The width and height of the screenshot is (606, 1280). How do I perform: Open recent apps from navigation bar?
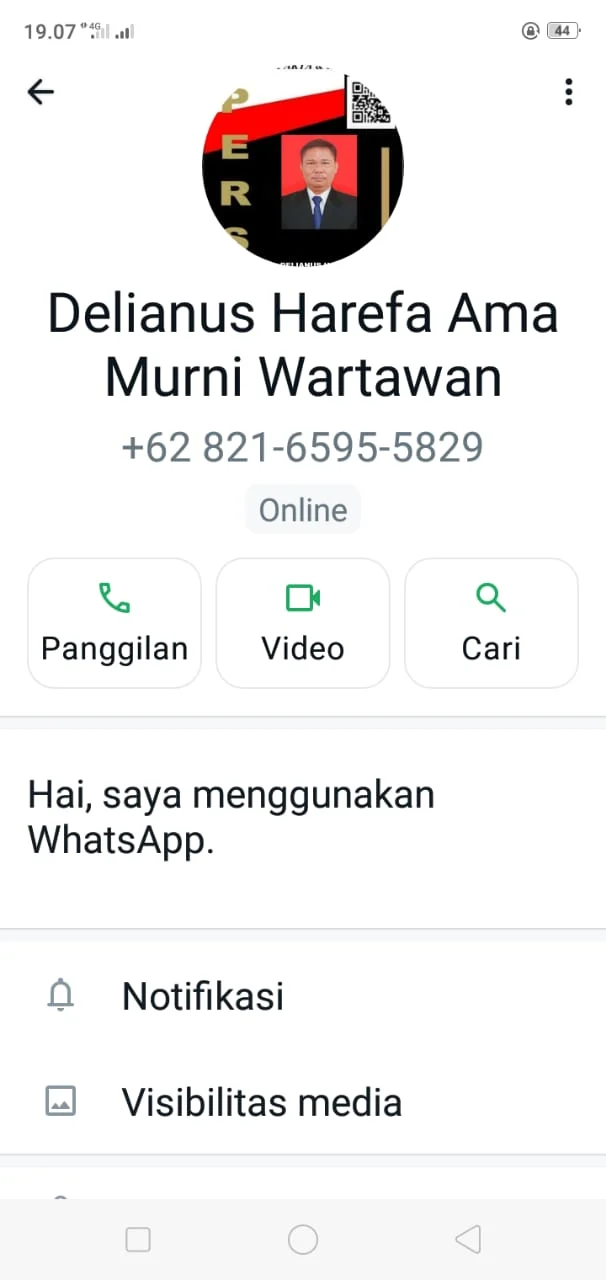coord(138,1240)
